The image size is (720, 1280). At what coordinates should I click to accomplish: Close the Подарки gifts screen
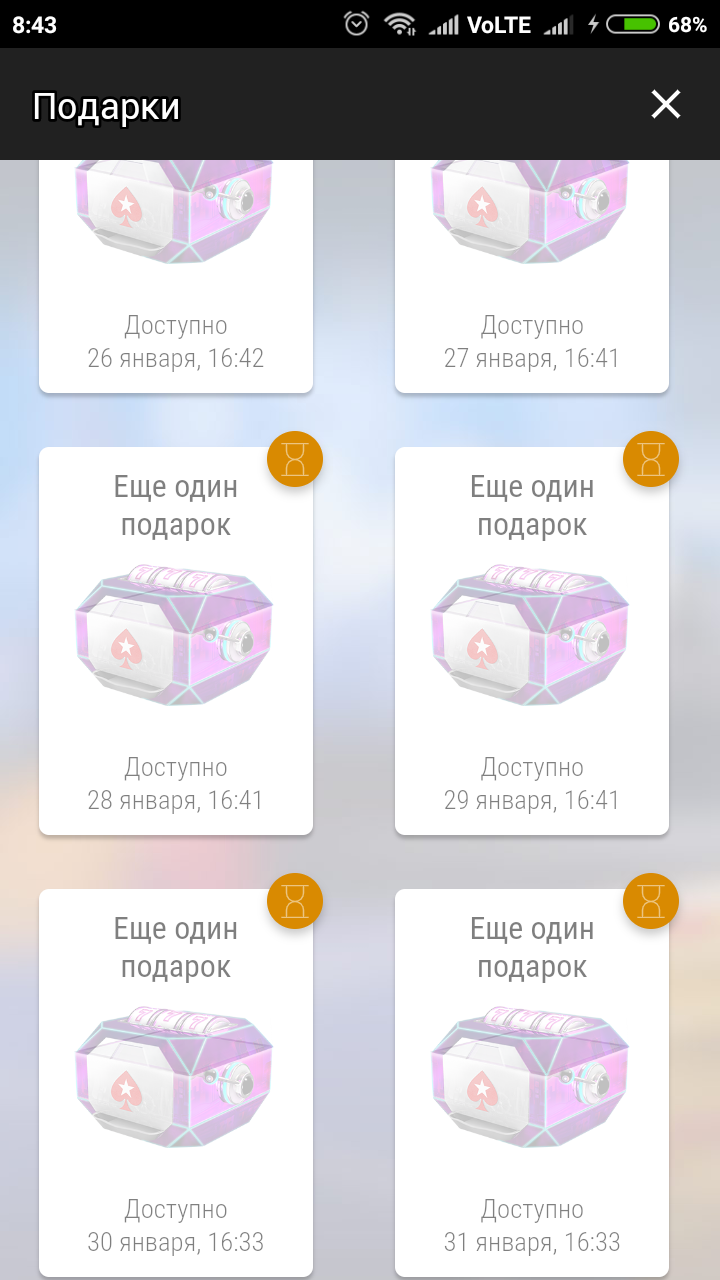666,104
